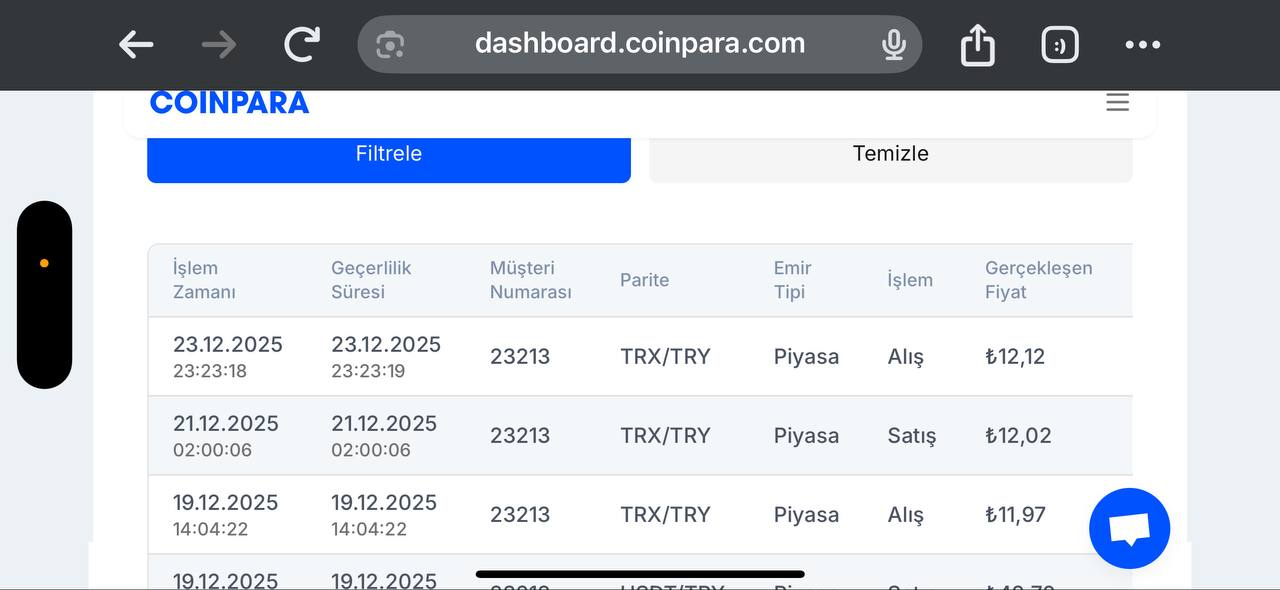
Task: Open the lens search icon
Action: click(x=389, y=44)
